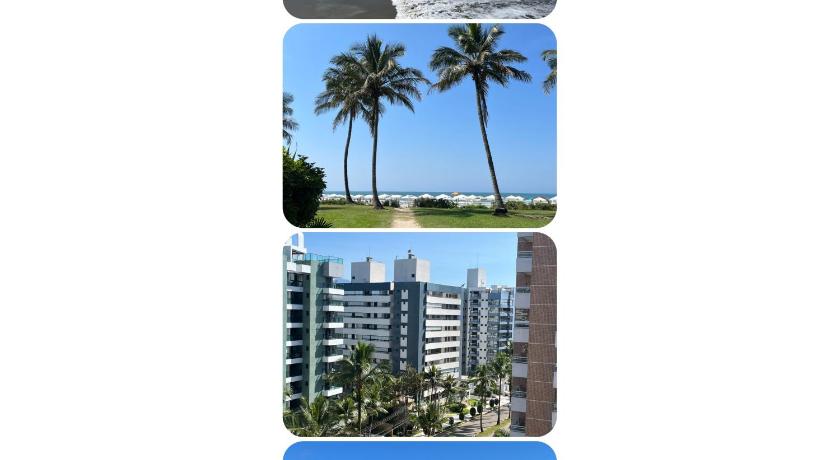
Task: Open the palm trees beach photo
Action: 419,126
